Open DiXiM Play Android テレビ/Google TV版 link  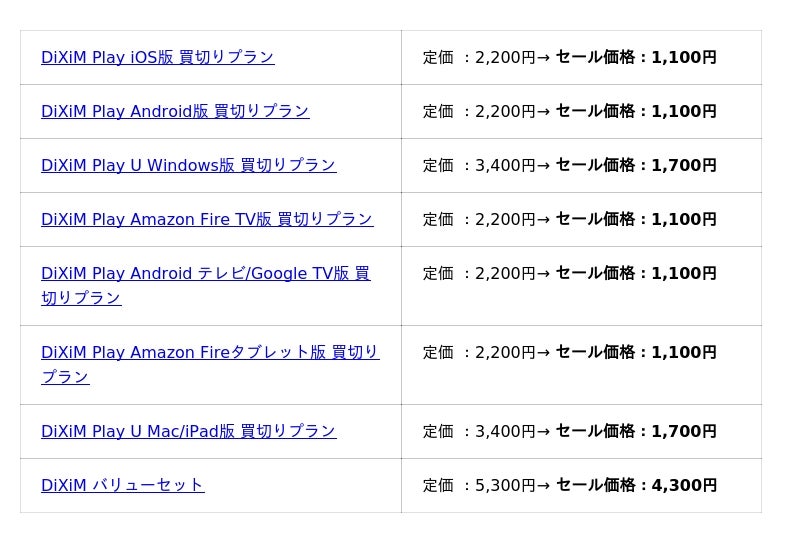pyautogui.click(x=205, y=273)
